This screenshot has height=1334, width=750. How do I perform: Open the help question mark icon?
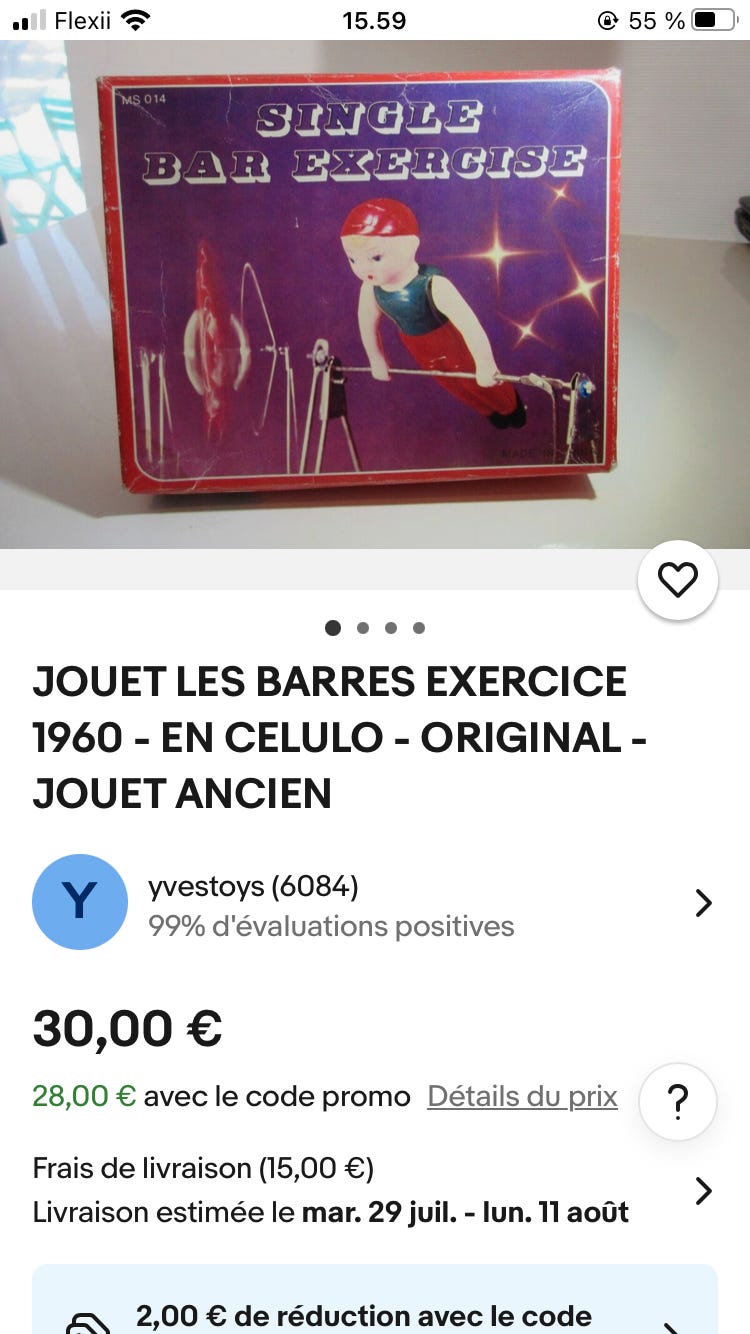click(678, 1101)
